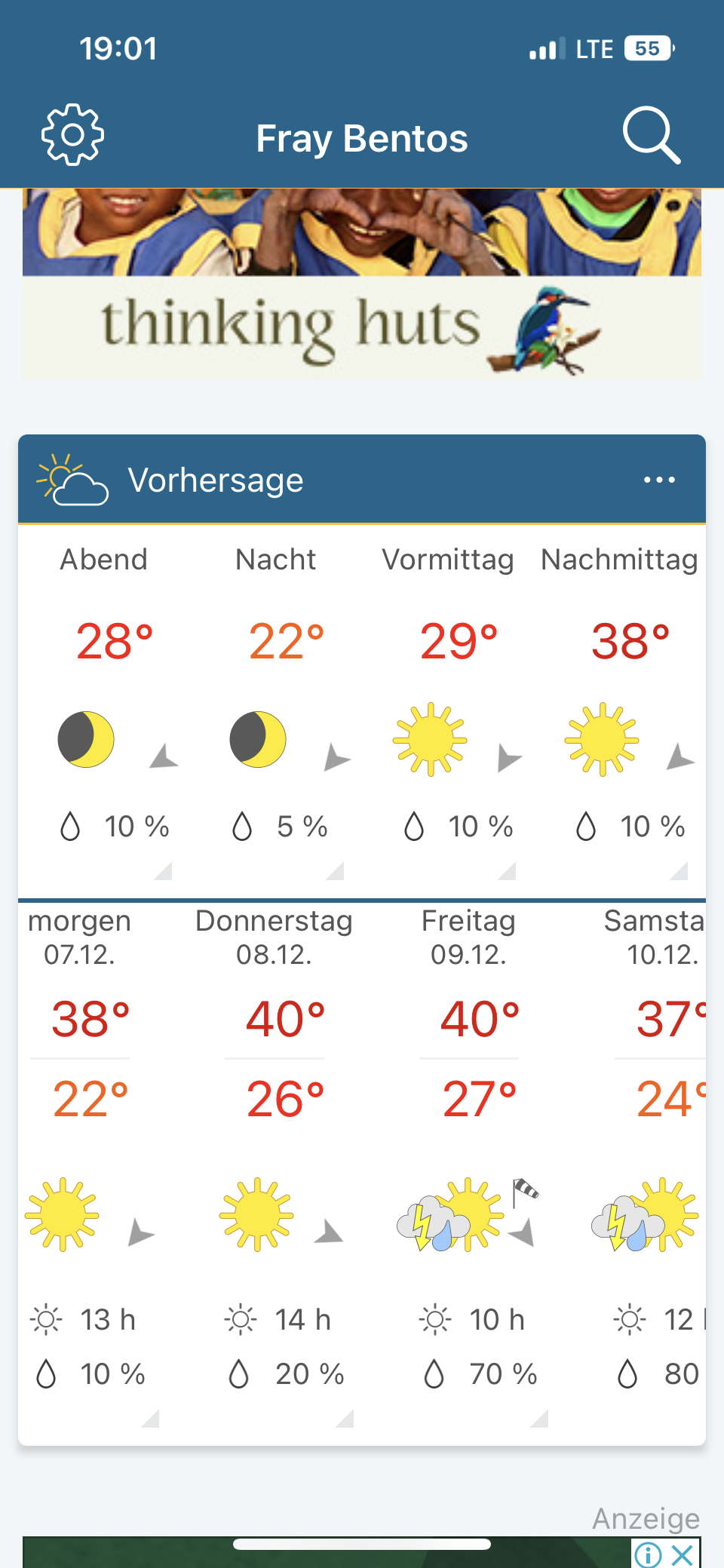The width and height of the screenshot is (724, 1568).
Task: Open the thinking huts ad banner
Action: (362, 284)
